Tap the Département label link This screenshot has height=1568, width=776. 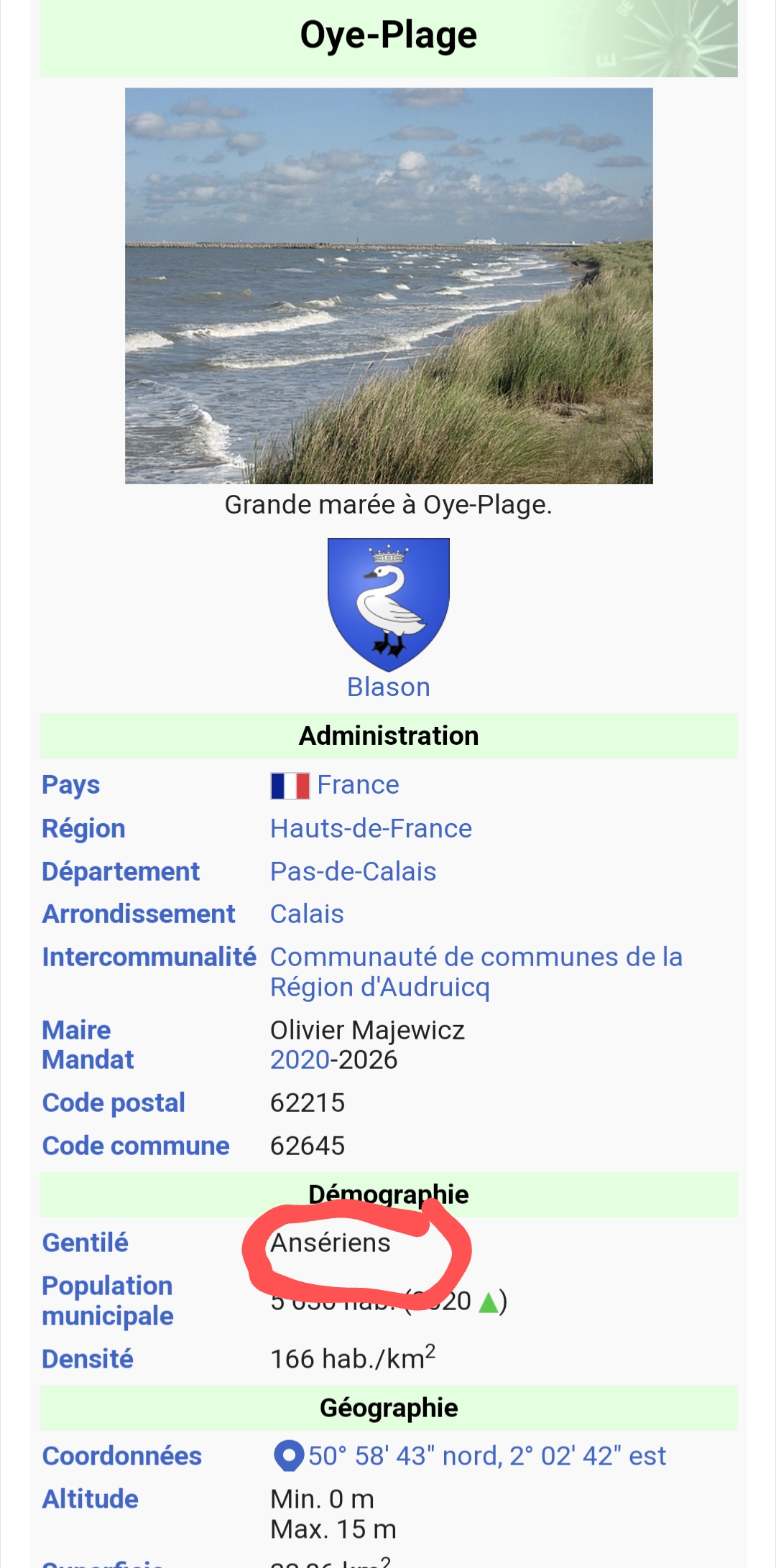121,872
